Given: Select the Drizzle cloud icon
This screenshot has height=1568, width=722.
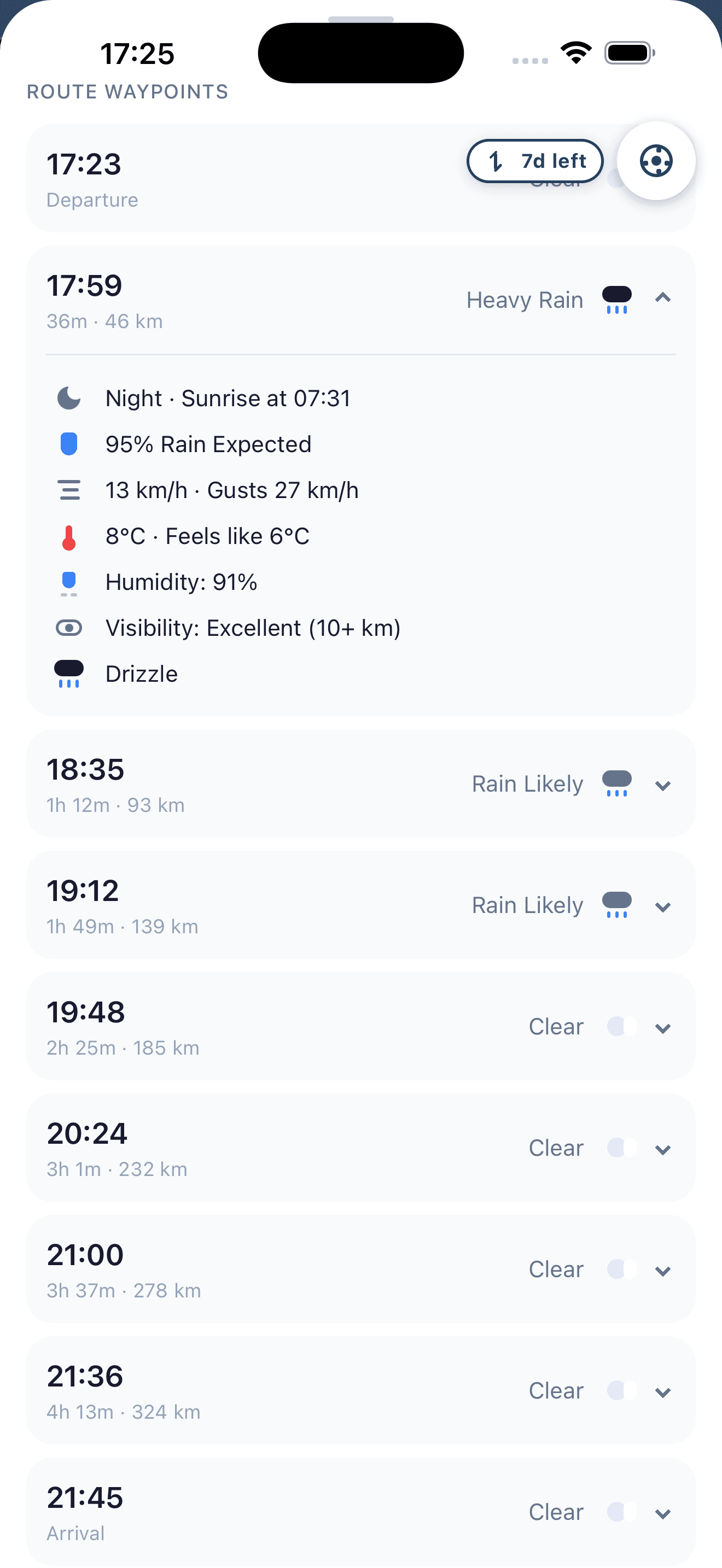Looking at the screenshot, I should click(69, 673).
